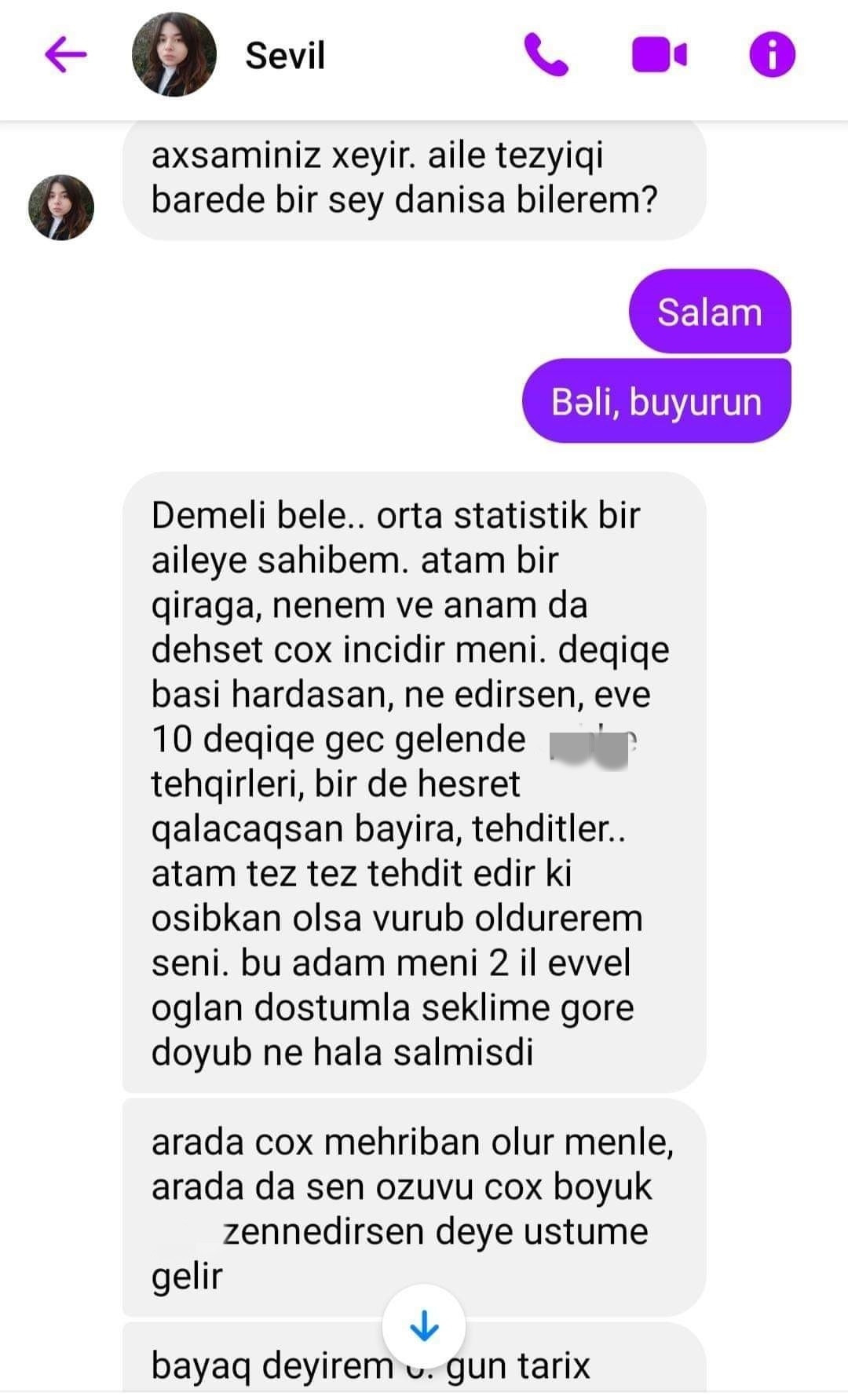Image resolution: width=848 pixels, height=1400 pixels.
Task: Open the conversation info icon
Action: coord(773,55)
